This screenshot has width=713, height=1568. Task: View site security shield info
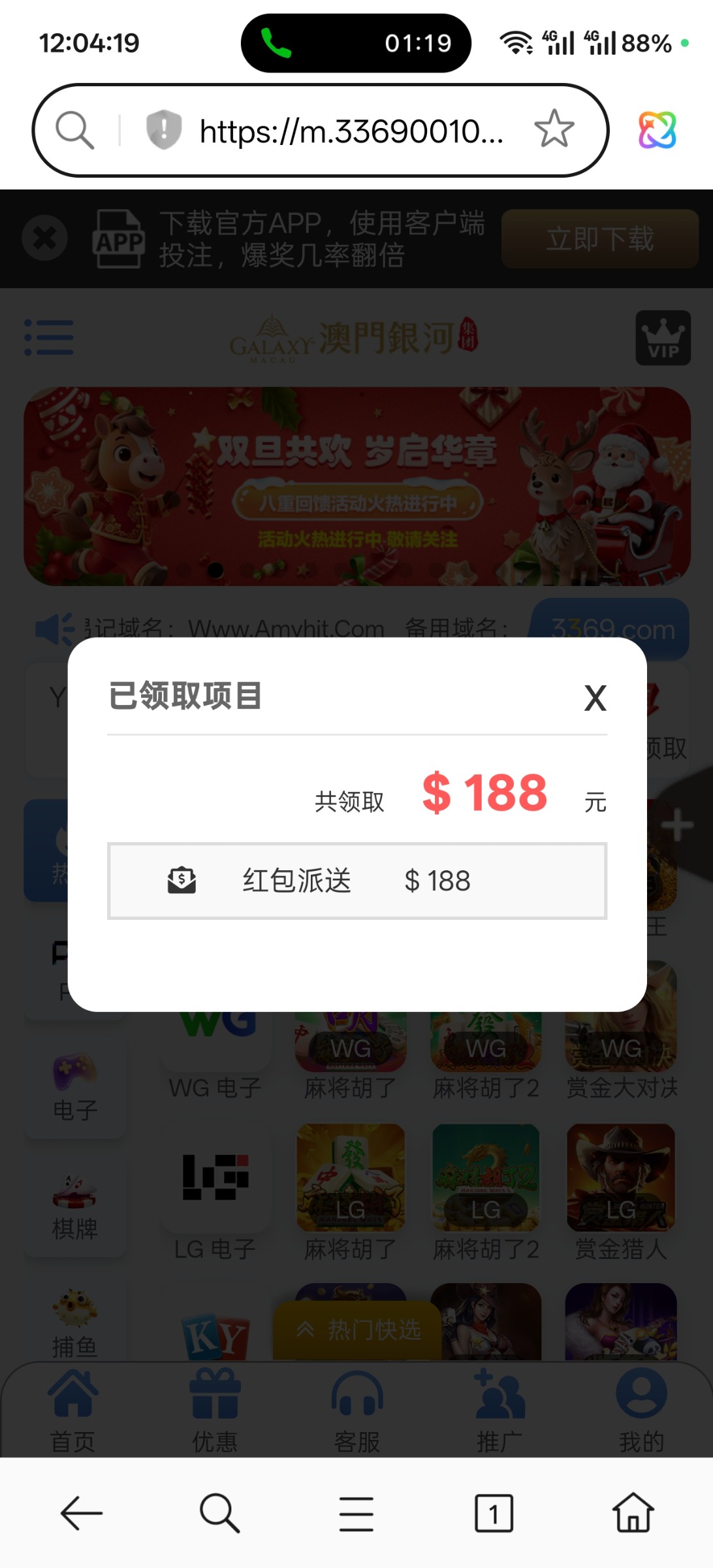click(x=163, y=129)
